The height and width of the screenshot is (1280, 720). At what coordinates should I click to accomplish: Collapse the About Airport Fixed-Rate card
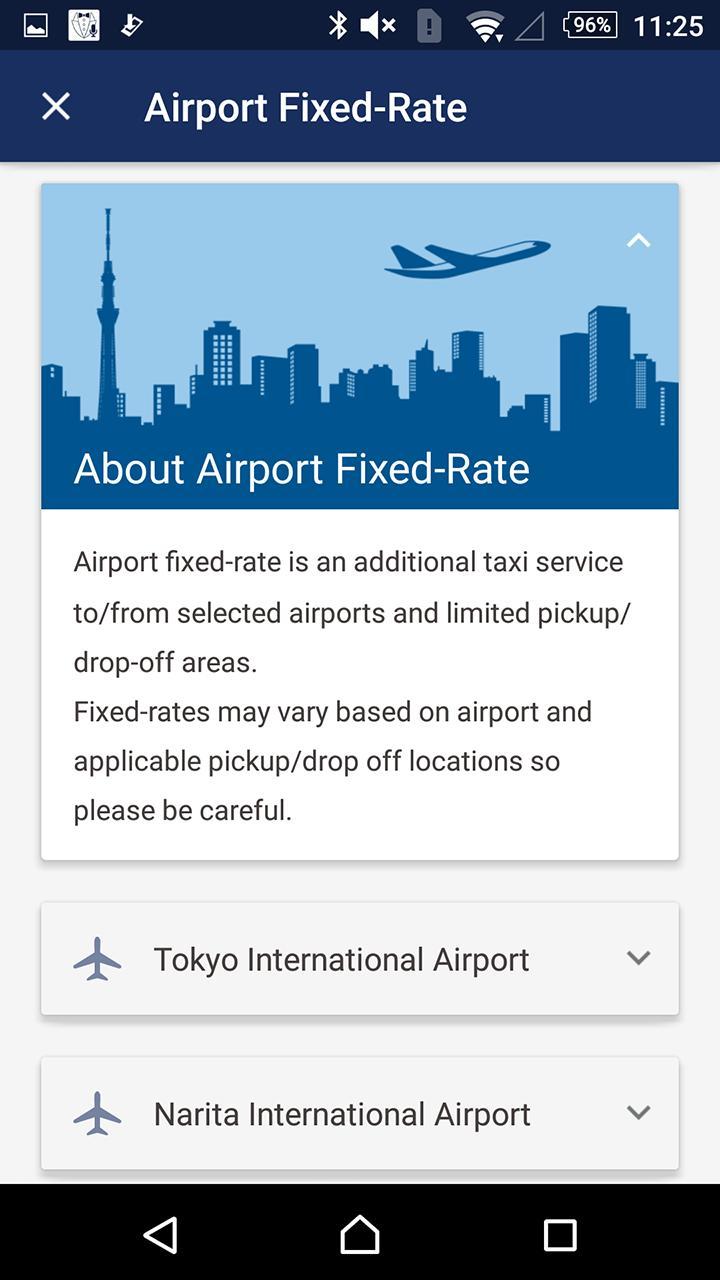tap(638, 241)
